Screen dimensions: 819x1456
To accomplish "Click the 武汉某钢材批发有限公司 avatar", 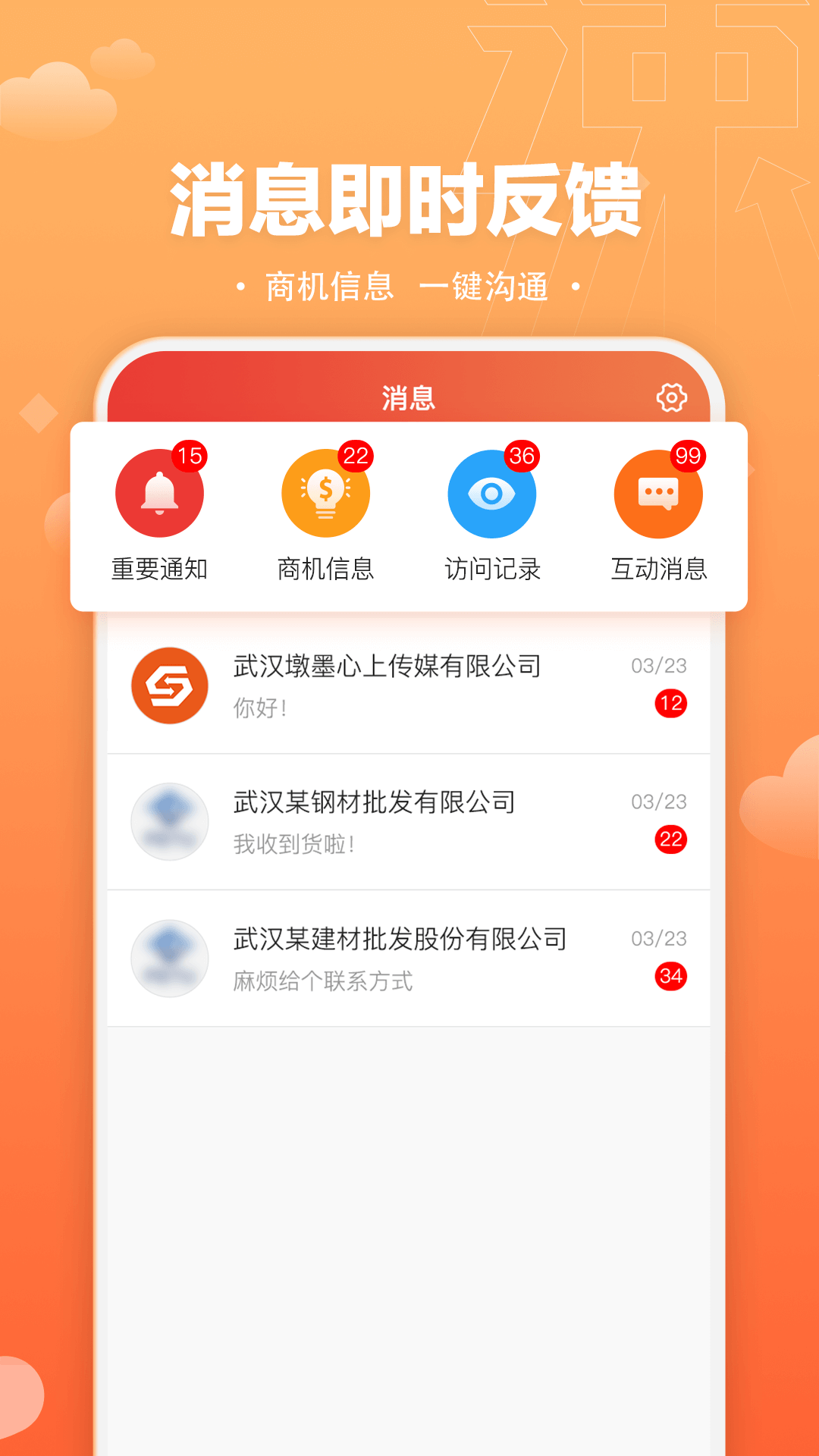I will coord(170,821).
